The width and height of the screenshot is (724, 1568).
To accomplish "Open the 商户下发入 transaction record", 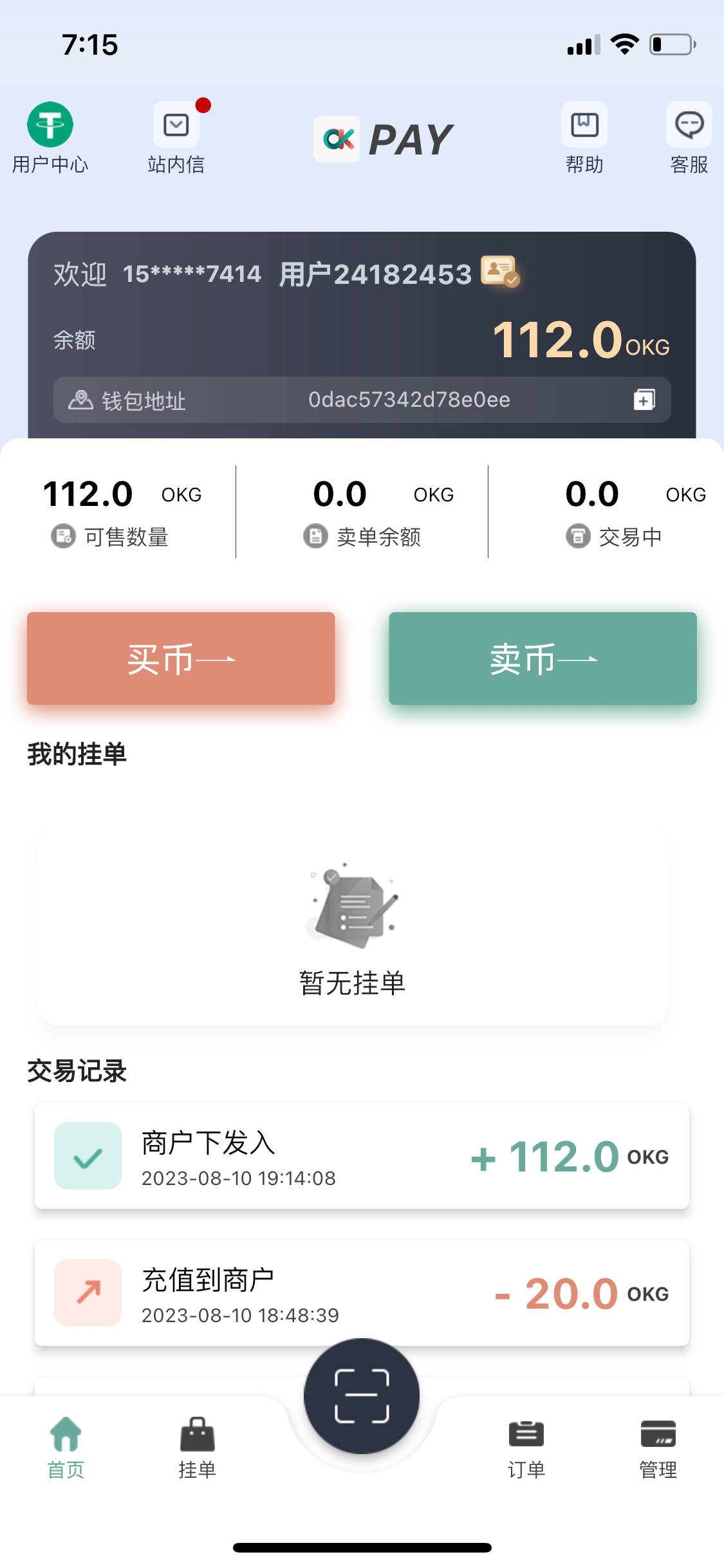I will tap(362, 1156).
